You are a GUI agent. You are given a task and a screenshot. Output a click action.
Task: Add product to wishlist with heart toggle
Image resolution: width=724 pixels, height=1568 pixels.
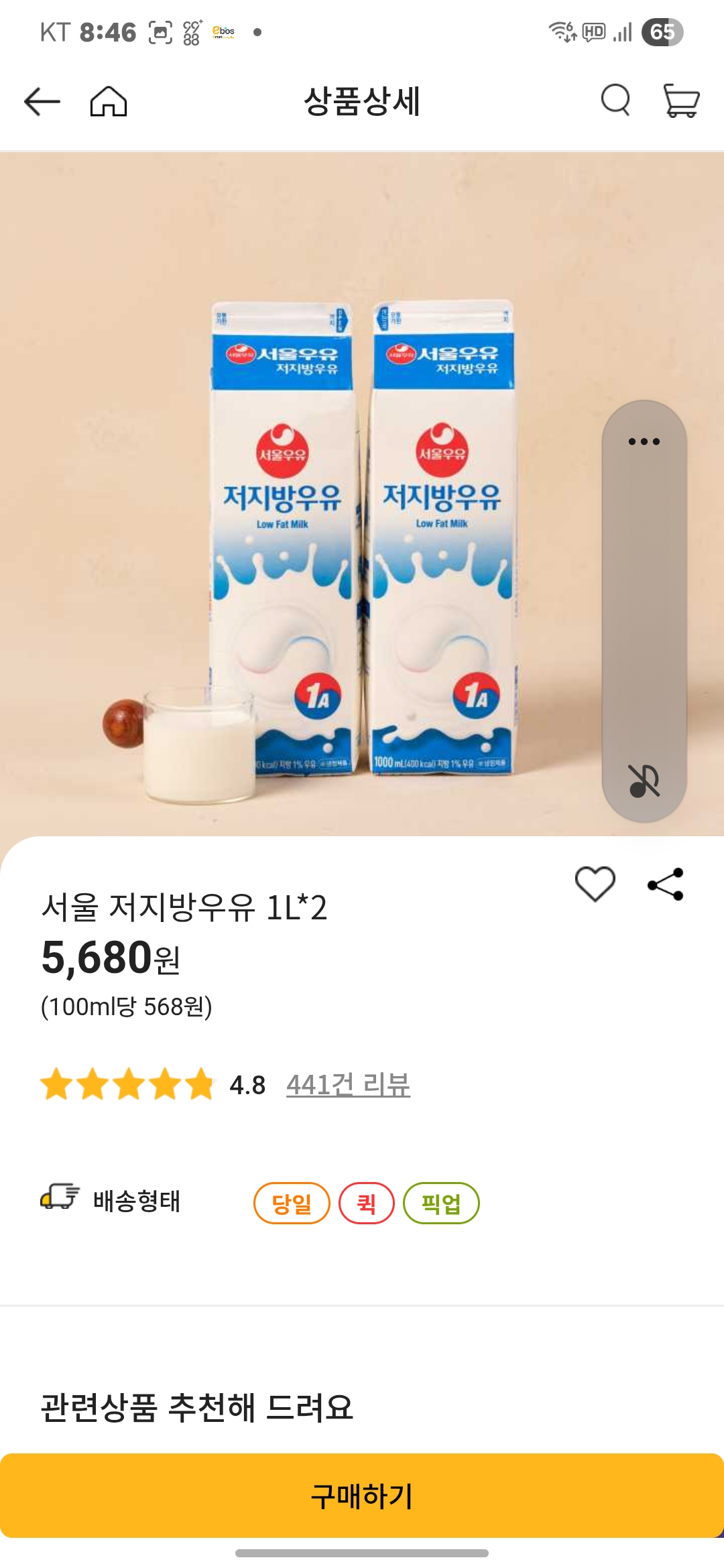595,883
